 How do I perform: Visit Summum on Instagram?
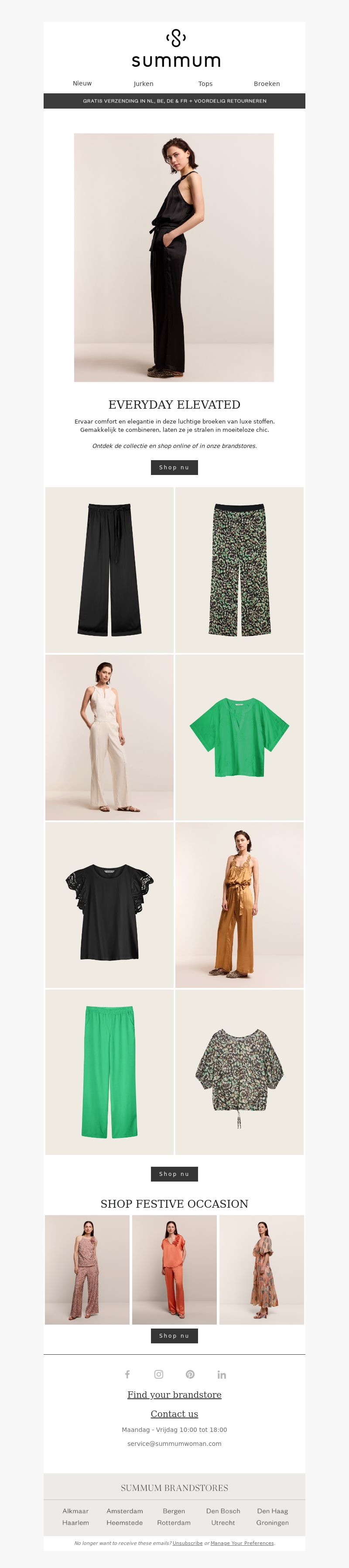tap(159, 1374)
